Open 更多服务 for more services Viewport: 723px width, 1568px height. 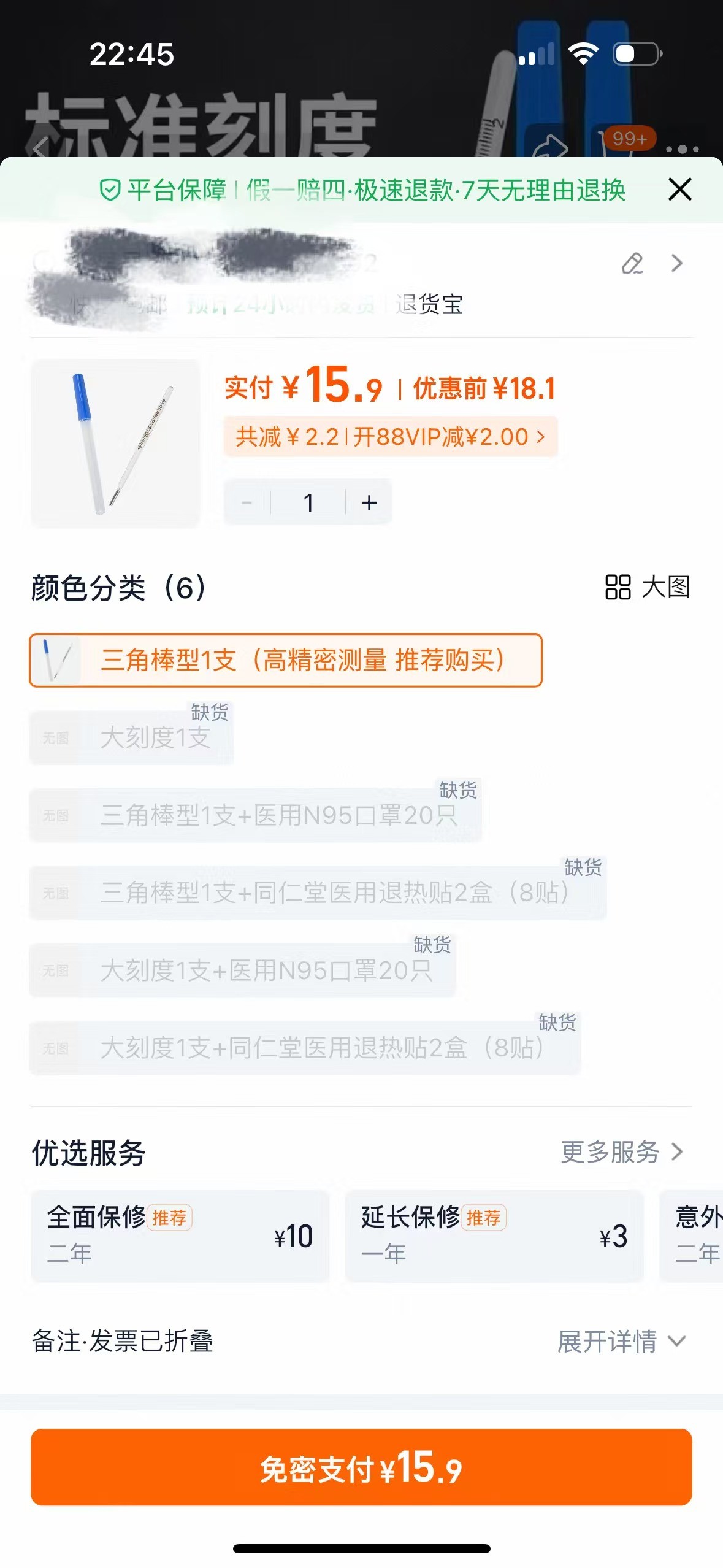(x=621, y=1152)
